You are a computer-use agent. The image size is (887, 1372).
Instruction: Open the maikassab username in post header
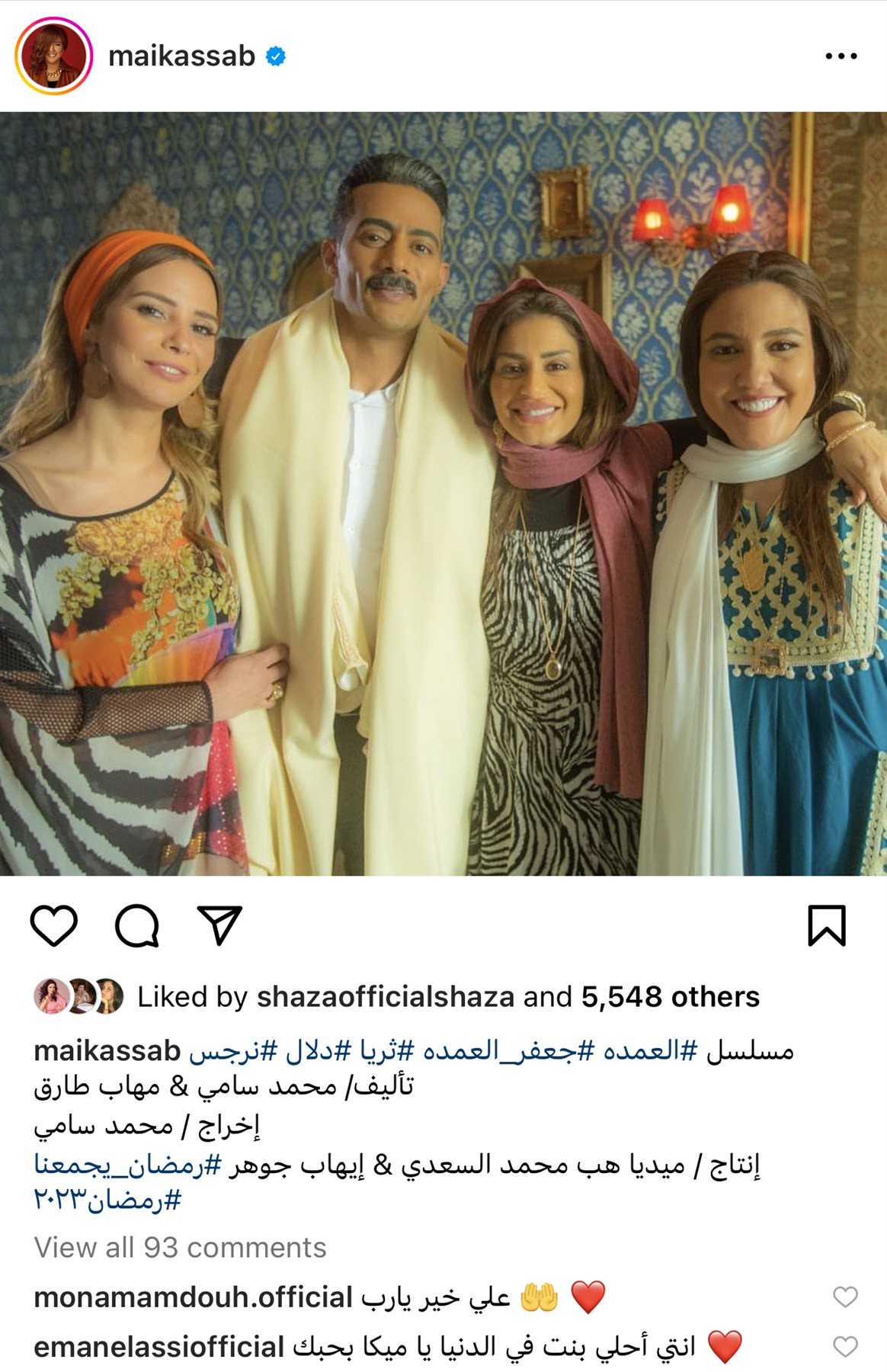click(x=181, y=56)
